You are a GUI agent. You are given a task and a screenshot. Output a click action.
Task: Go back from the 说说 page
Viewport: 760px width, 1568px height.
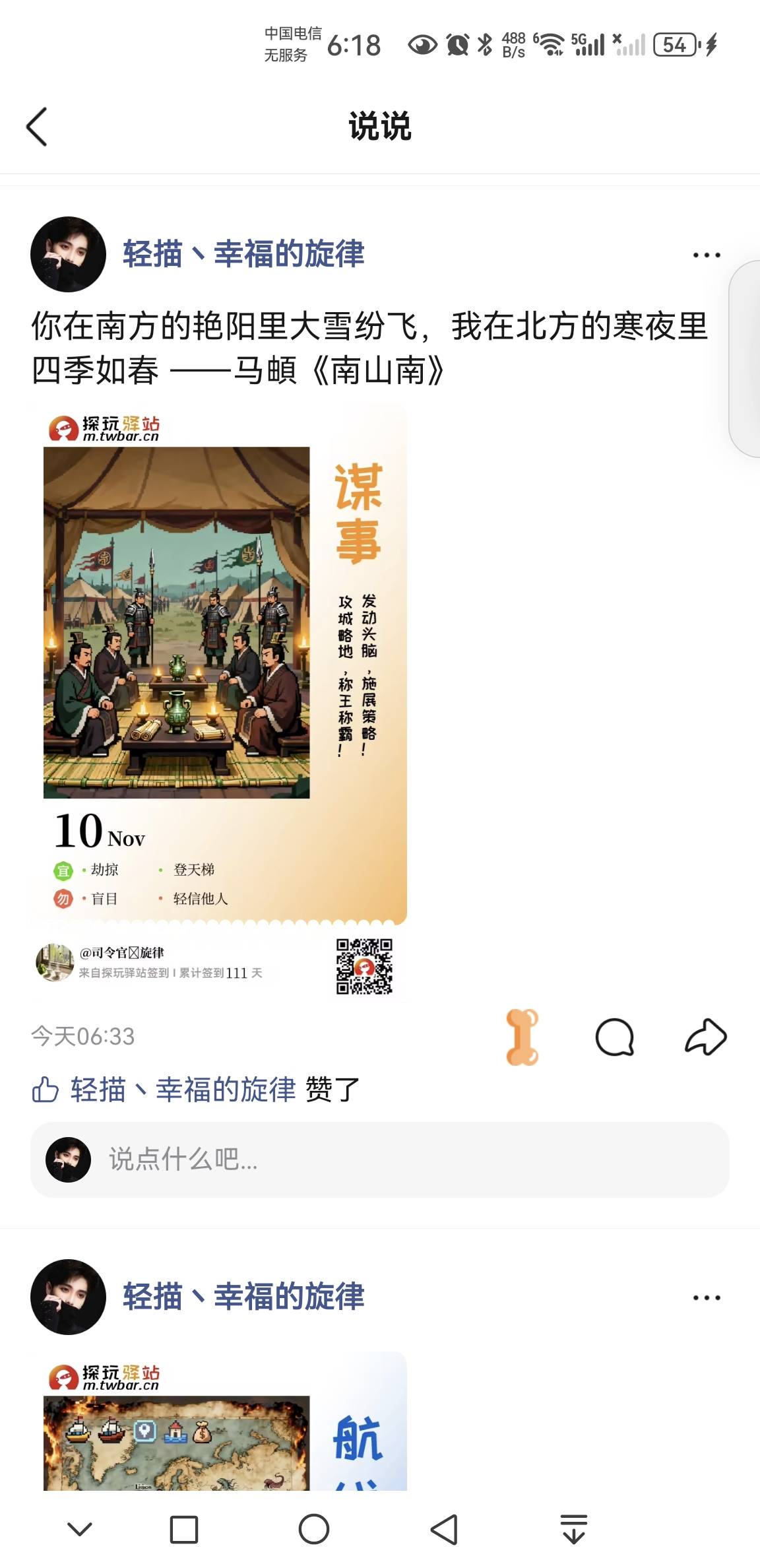[37, 126]
